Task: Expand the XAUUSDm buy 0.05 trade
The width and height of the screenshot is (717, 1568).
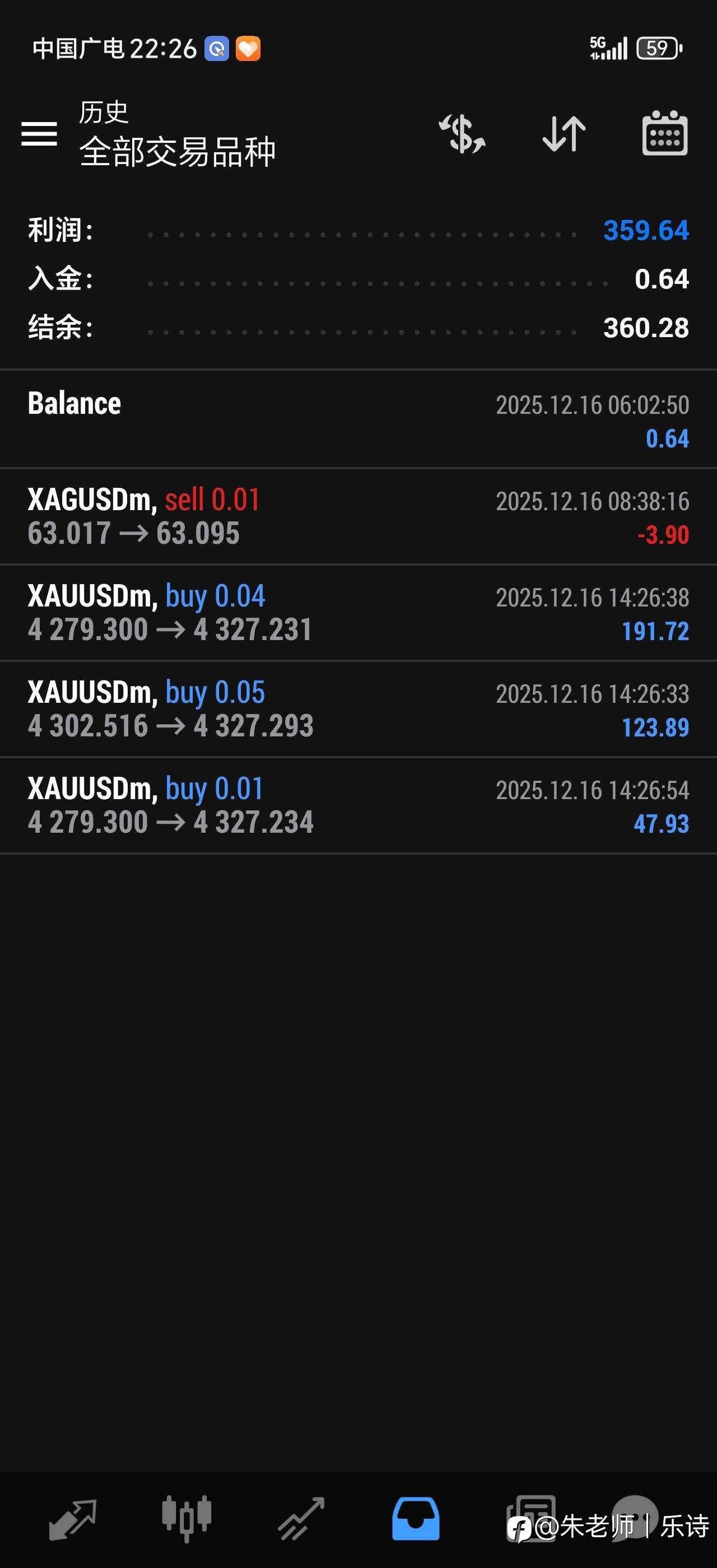Action: [358, 708]
